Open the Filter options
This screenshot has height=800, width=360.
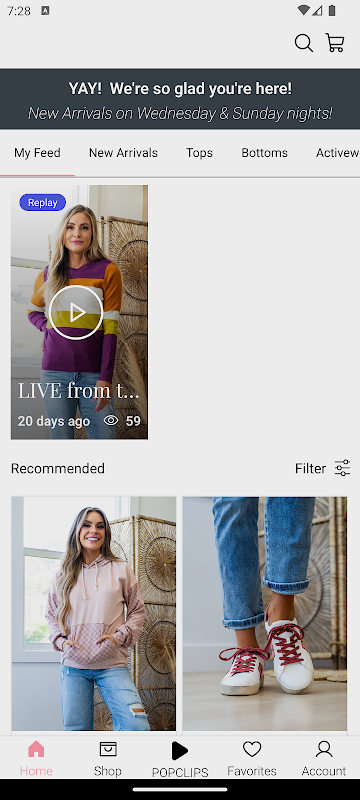pyautogui.click(x=322, y=468)
